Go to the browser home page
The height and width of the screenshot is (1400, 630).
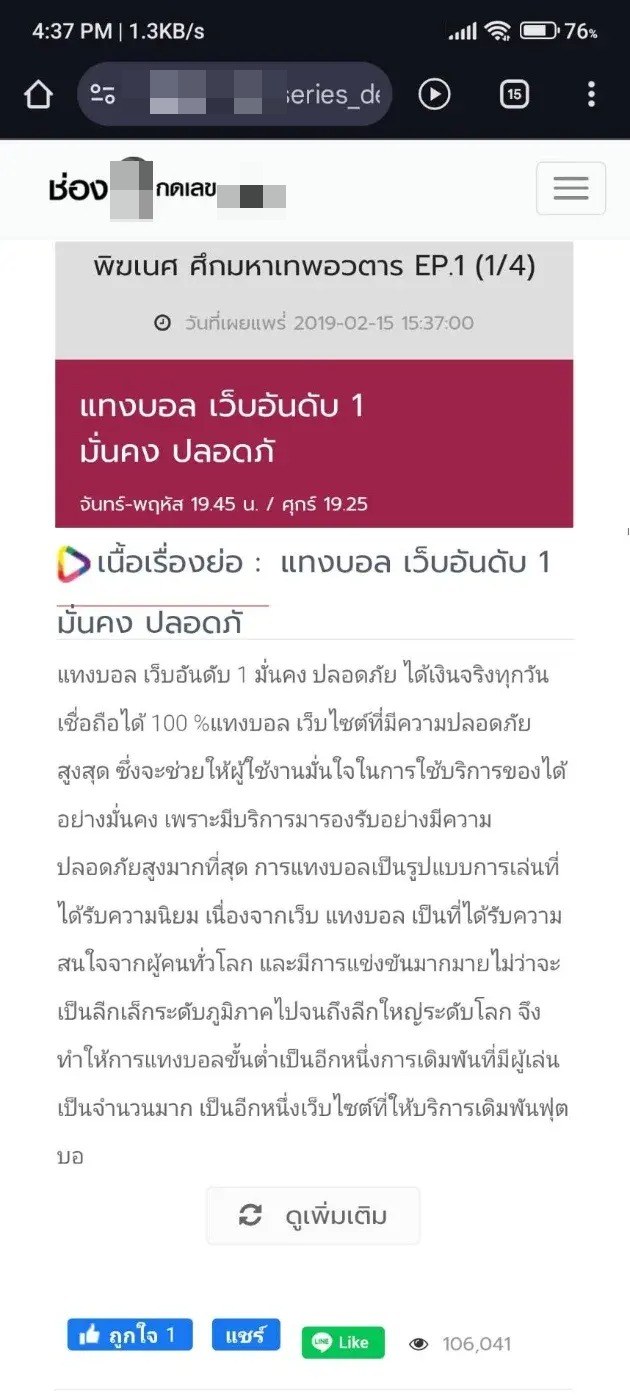pyautogui.click(x=38, y=95)
